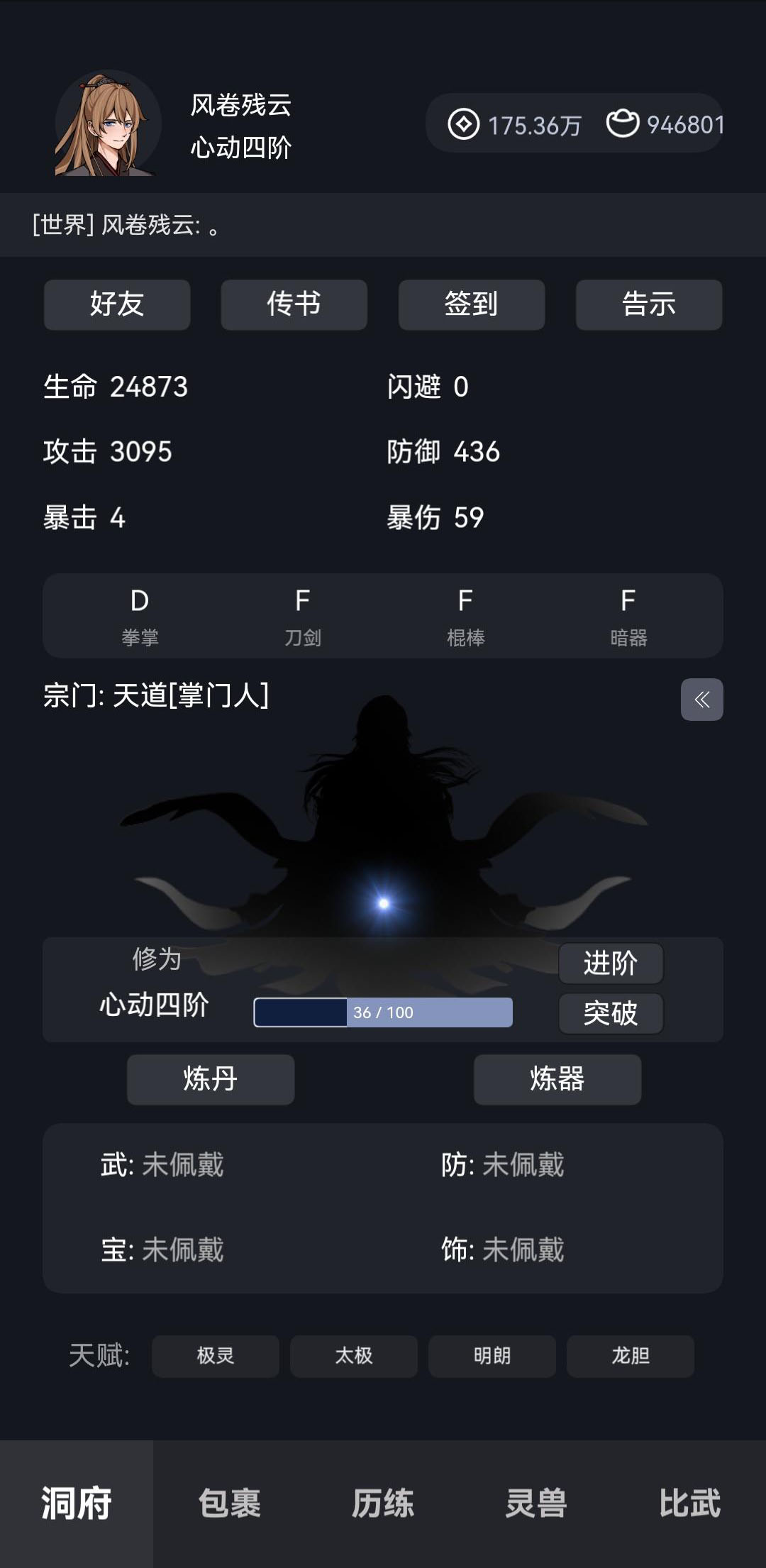This screenshot has height=1568, width=766.
Task: Switch to the 比武 tab
Action: pyautogui.click(x=689, y=1504)
